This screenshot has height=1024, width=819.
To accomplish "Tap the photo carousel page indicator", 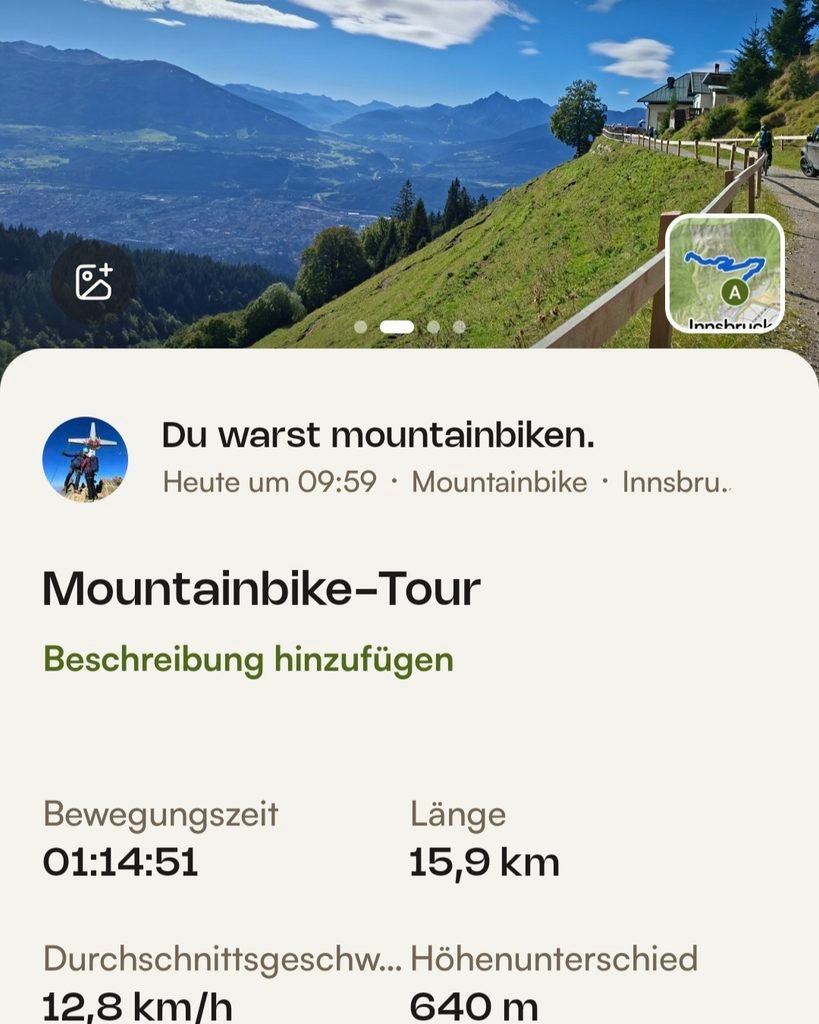I will click(x=410, y=327).
